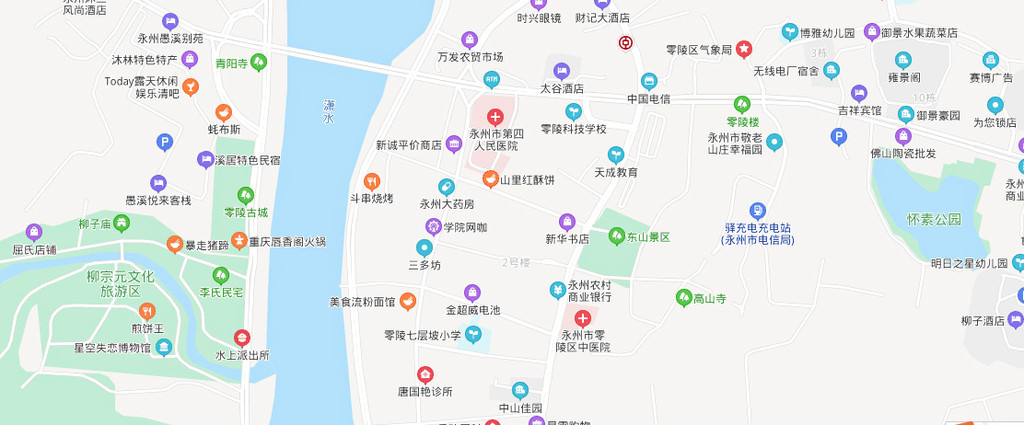Open the 东山景区 scenic spot marker
Screen dimensions: 1024x425
(616, 236)
